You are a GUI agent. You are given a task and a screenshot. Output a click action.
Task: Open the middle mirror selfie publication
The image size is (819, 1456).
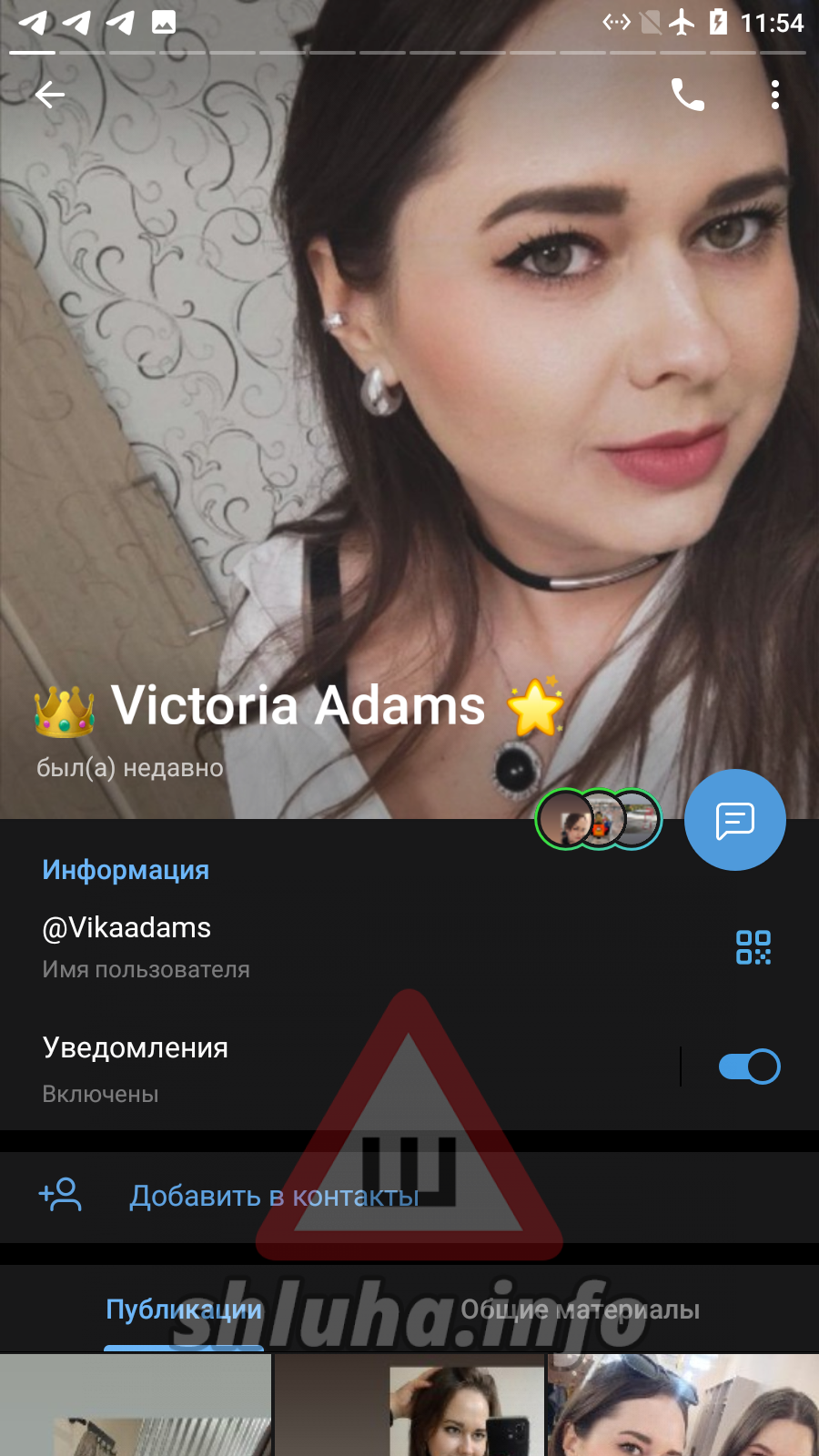pyautogui.click(x=409, y=1406)
